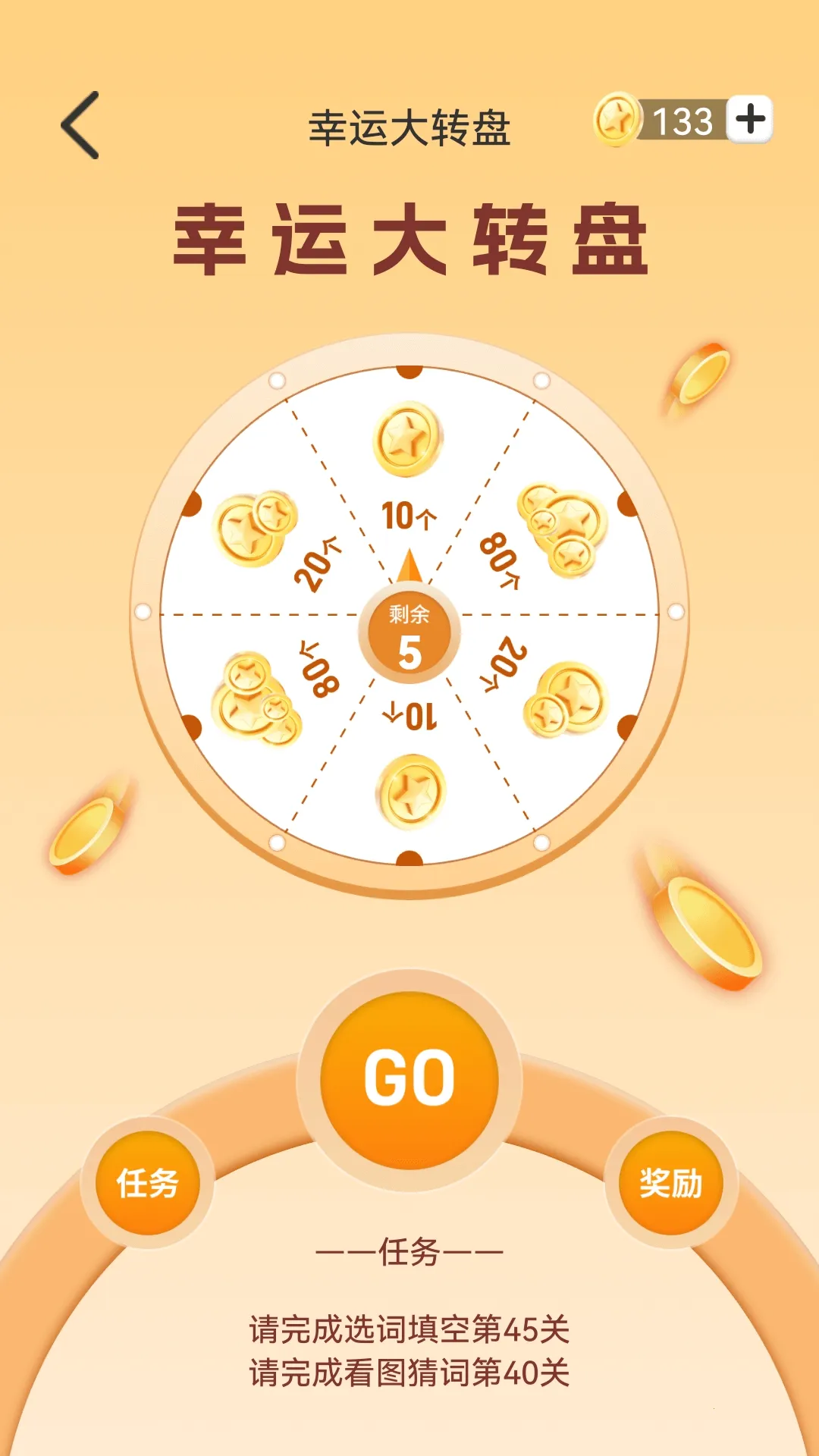Add more coins with the plus button
819x1456 pixels.
pos(750,119)
